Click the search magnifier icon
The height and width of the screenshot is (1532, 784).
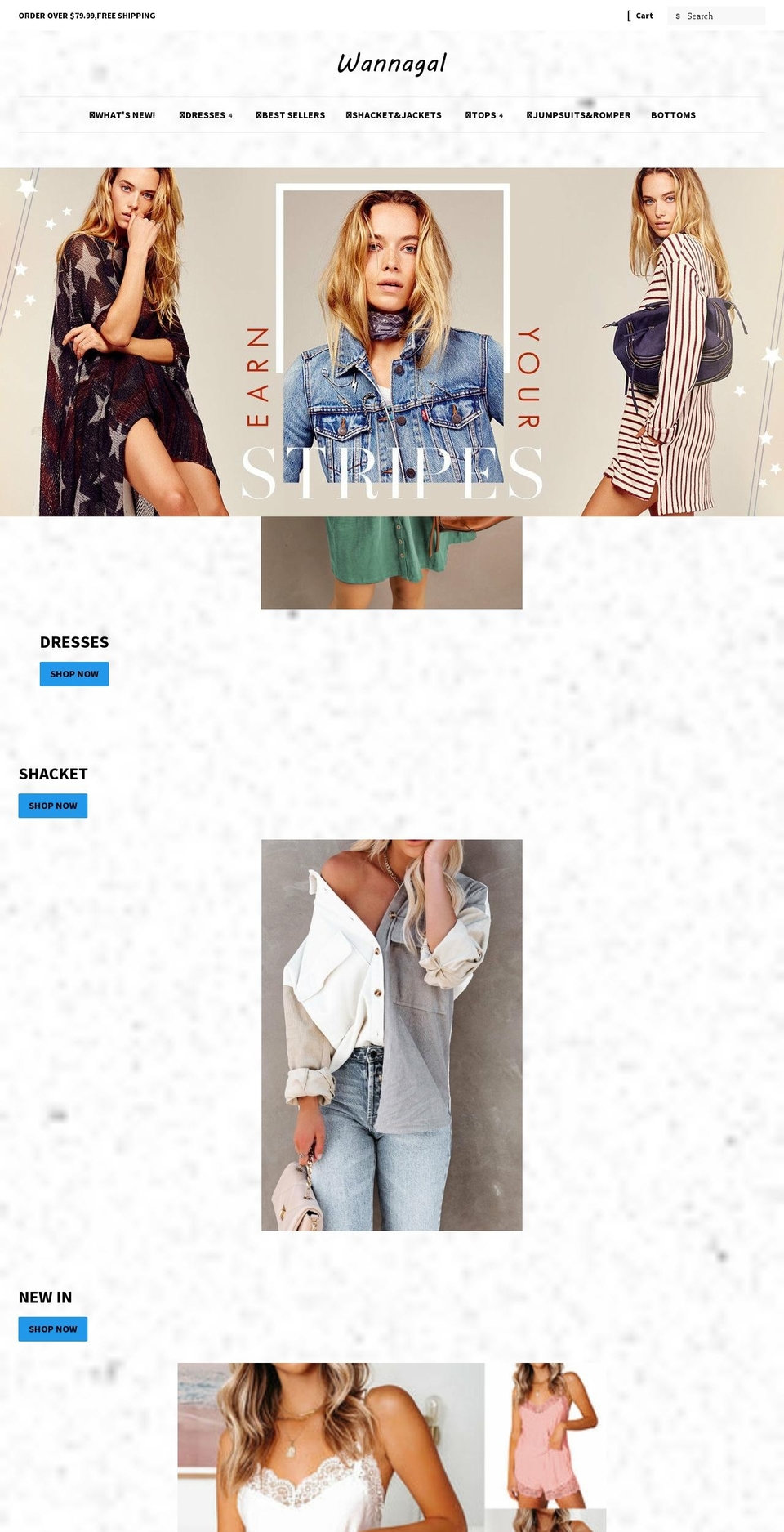tap(679, 16)
